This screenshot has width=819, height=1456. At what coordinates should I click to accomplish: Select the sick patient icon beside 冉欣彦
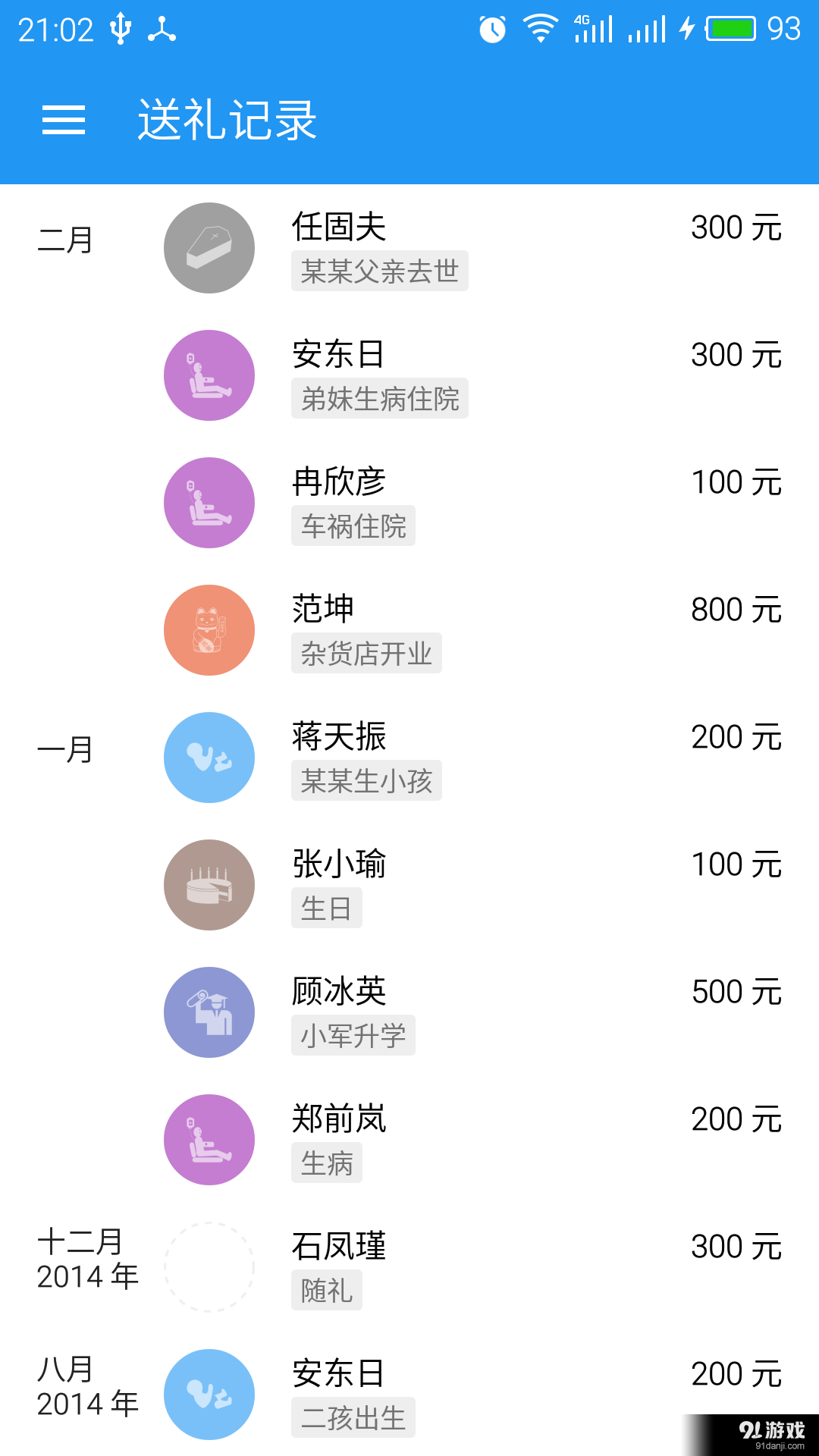(209, 503)
